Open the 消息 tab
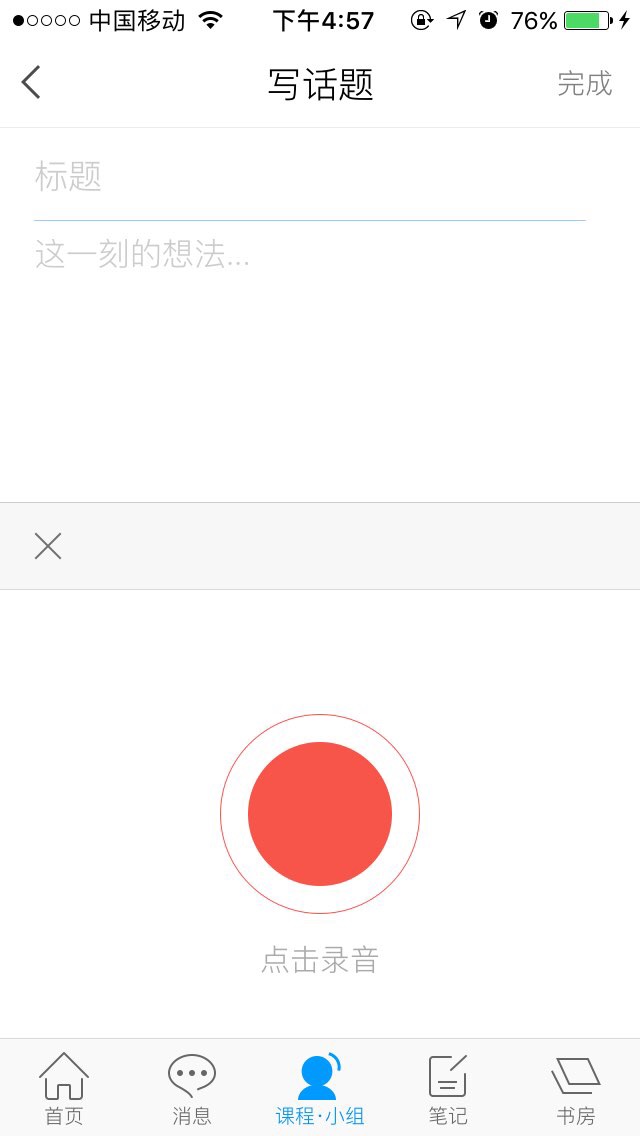The width and height of the screenshot is (640, 1136). [192, 1089]
